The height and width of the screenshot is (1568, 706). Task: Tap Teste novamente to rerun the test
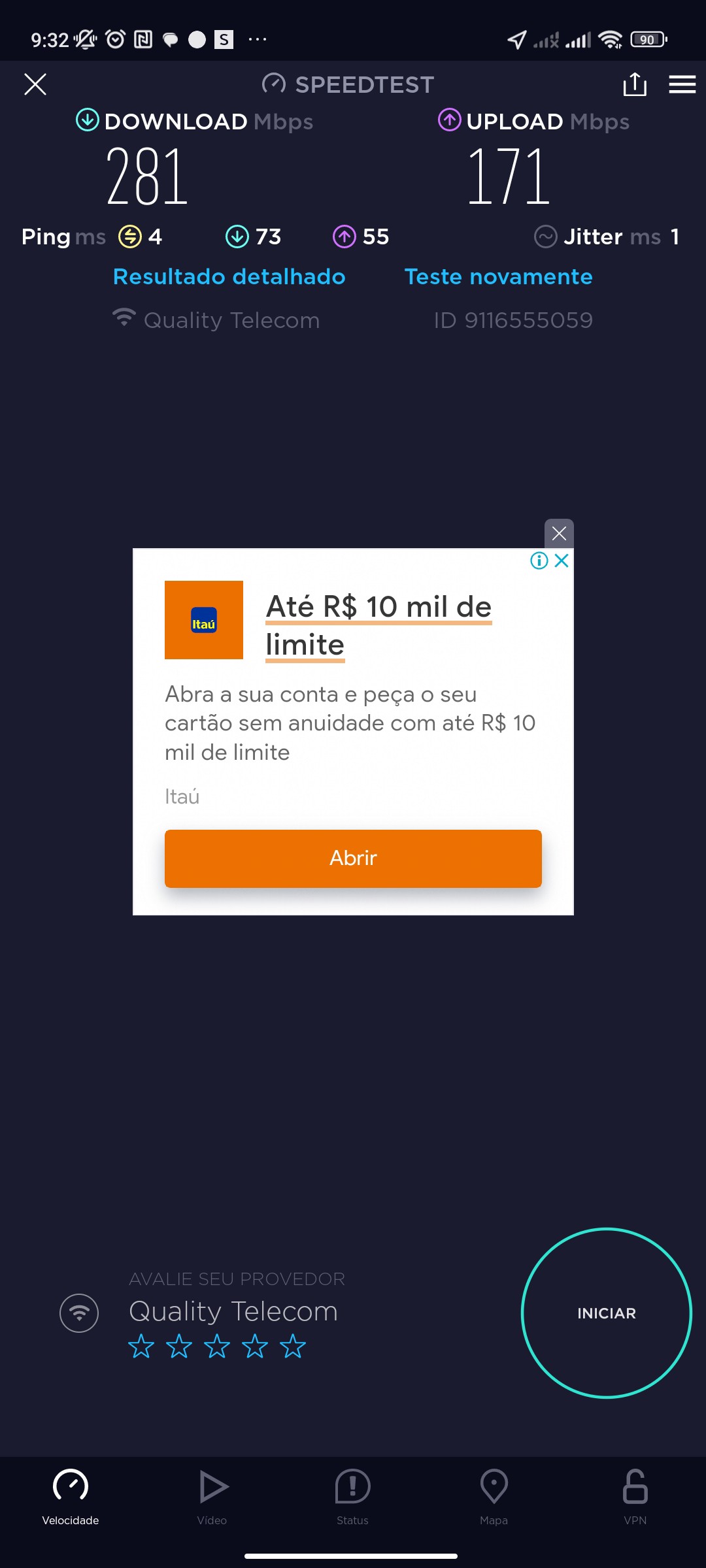click(x=498, y=277)
